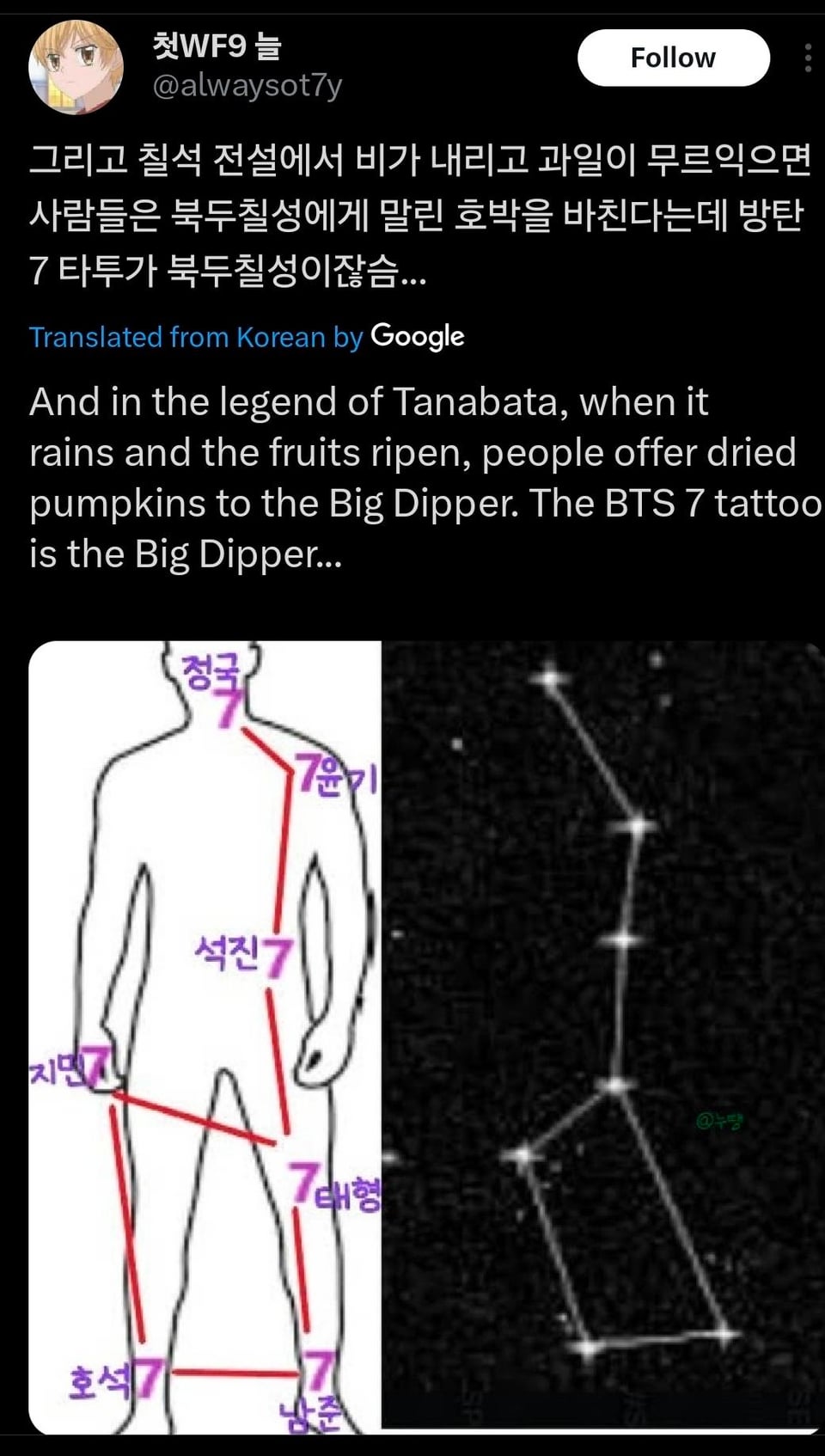Screen dimensions: 825x1456
Task: Open the @alwaysot7y handle
Action: click(247, 85)
